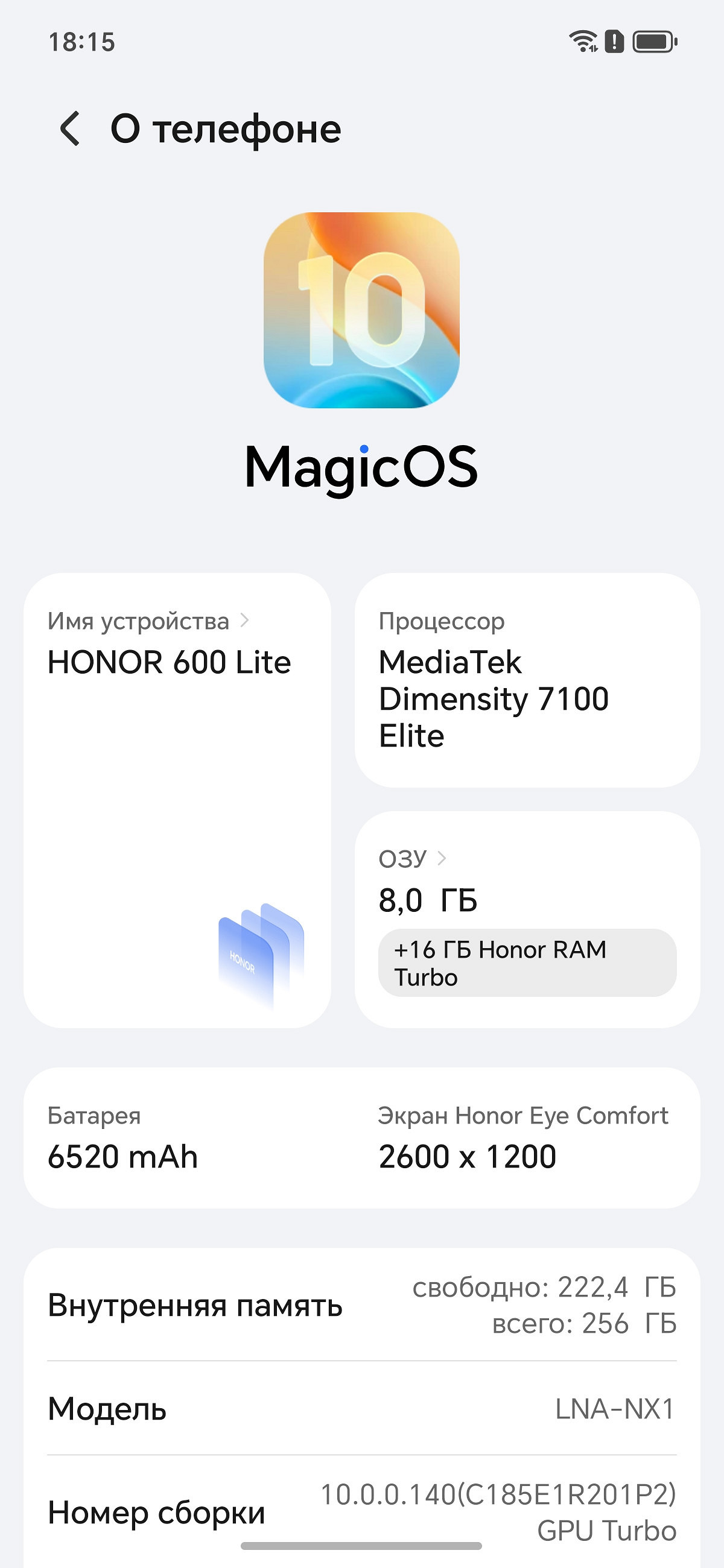Tap the Honor RAM Turbo chip
This screenshot has height=1568, width=724.
(x=527, y=963)
